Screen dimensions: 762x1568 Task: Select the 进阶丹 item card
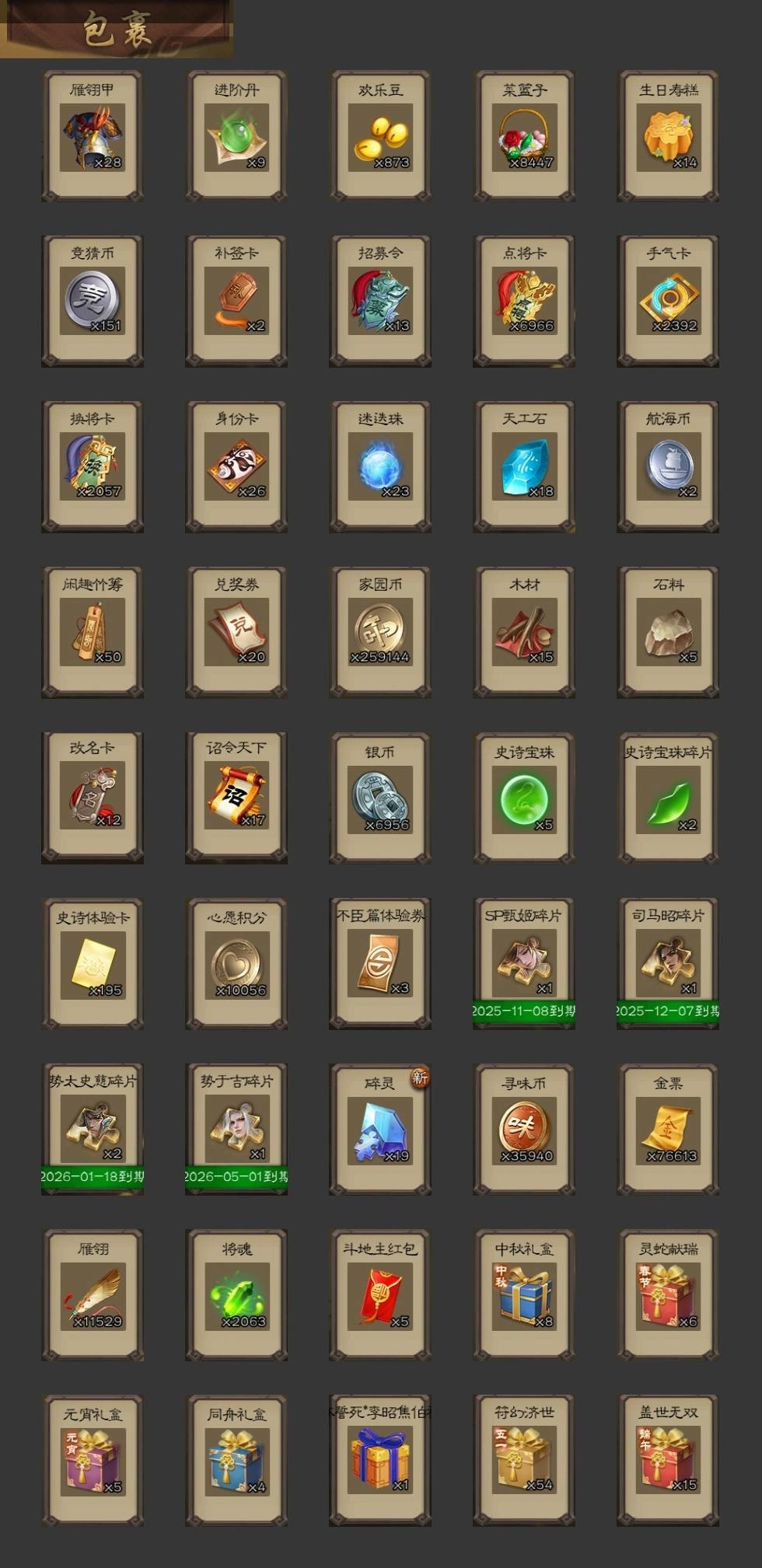pos(236,136)
